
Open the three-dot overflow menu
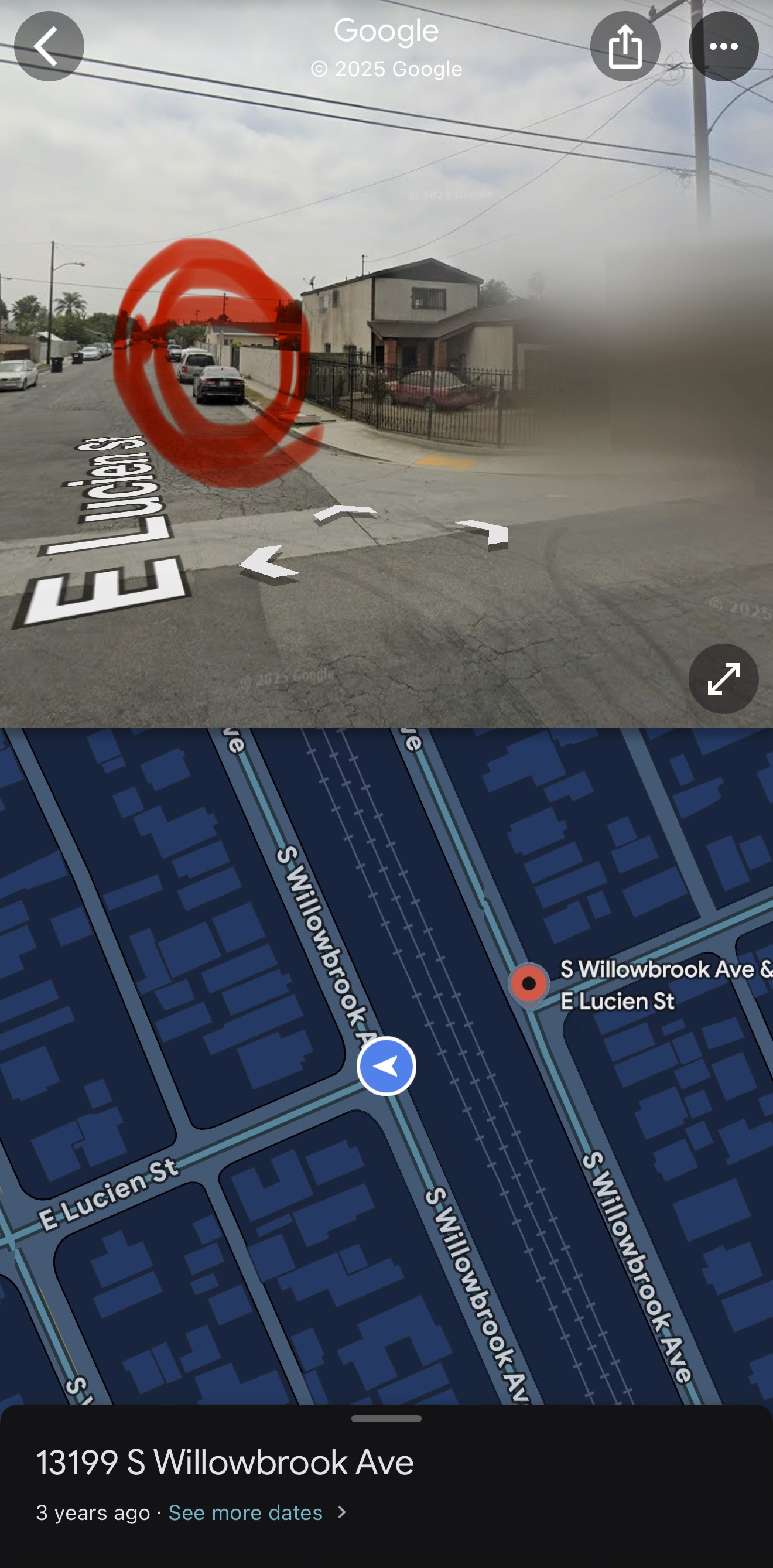[723, 46]
